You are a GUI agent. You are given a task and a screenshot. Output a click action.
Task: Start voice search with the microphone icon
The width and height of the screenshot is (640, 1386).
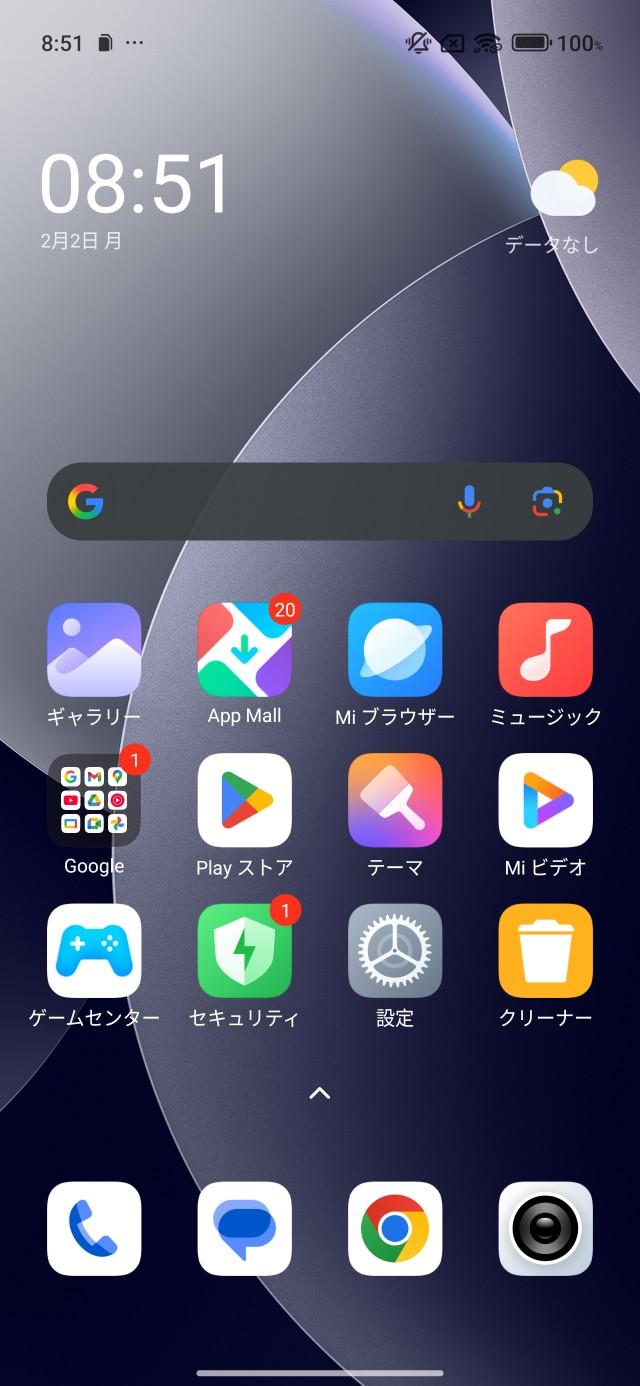469,501
